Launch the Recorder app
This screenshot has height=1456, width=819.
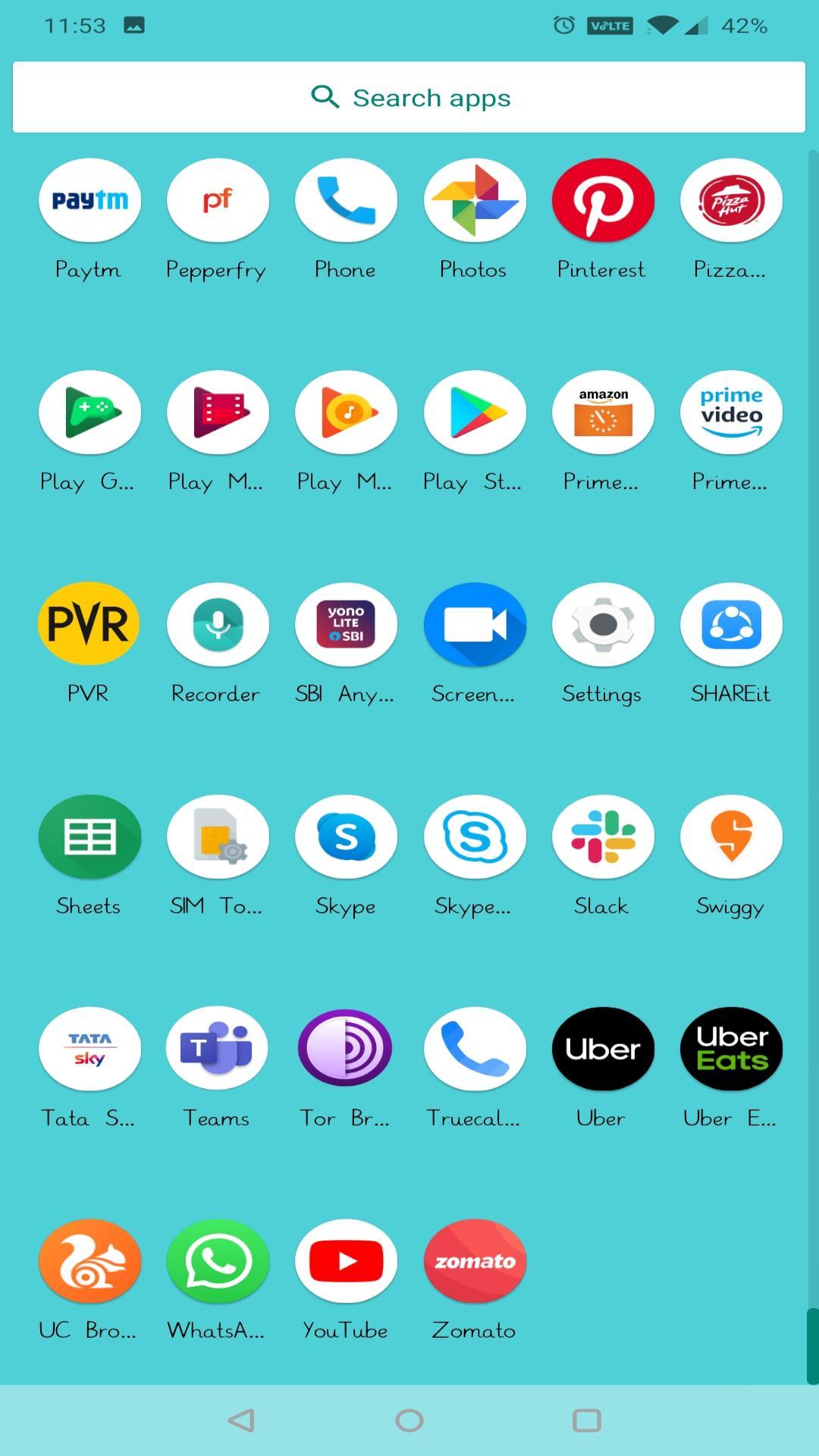click(218, 625)
